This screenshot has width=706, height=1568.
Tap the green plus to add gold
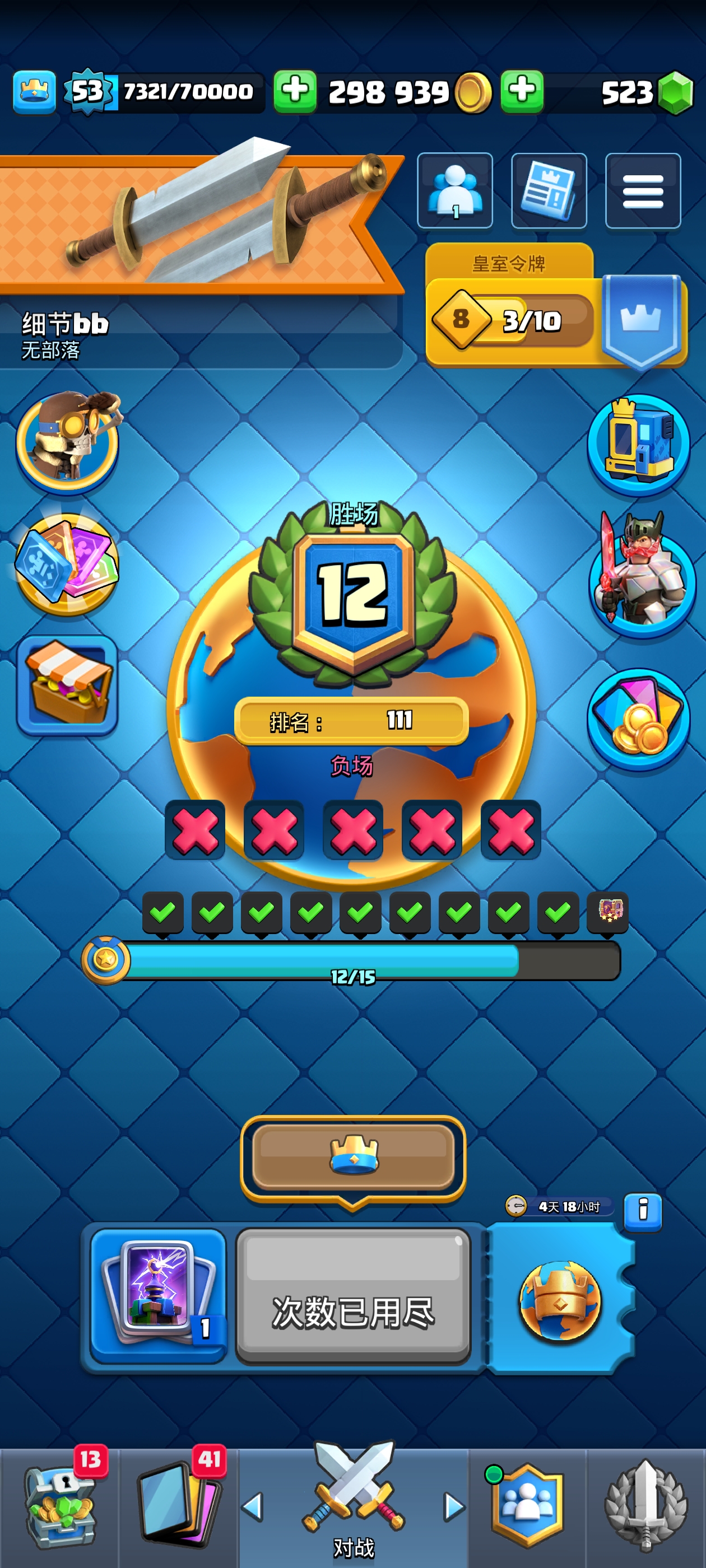click(295, 91)
